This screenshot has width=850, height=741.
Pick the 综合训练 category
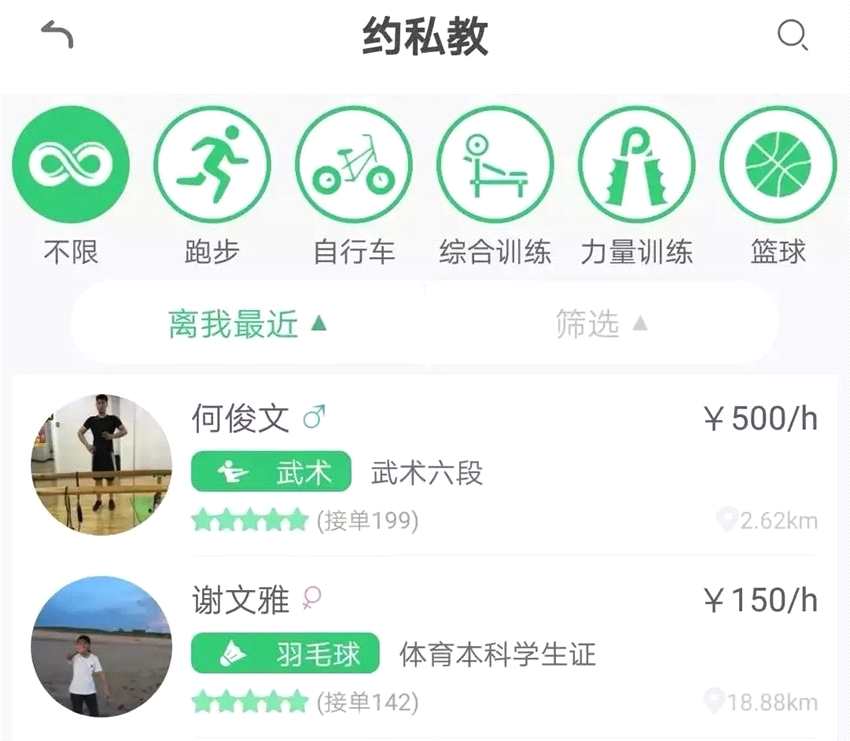(x=495, y=165)
